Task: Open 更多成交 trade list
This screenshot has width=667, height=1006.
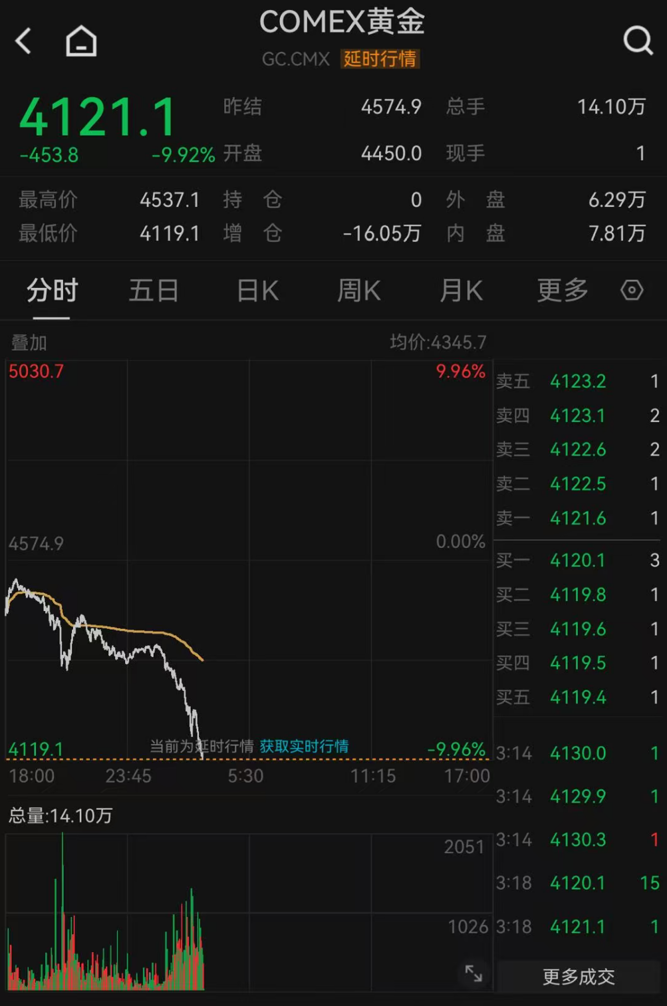Action: pos(579,976)
